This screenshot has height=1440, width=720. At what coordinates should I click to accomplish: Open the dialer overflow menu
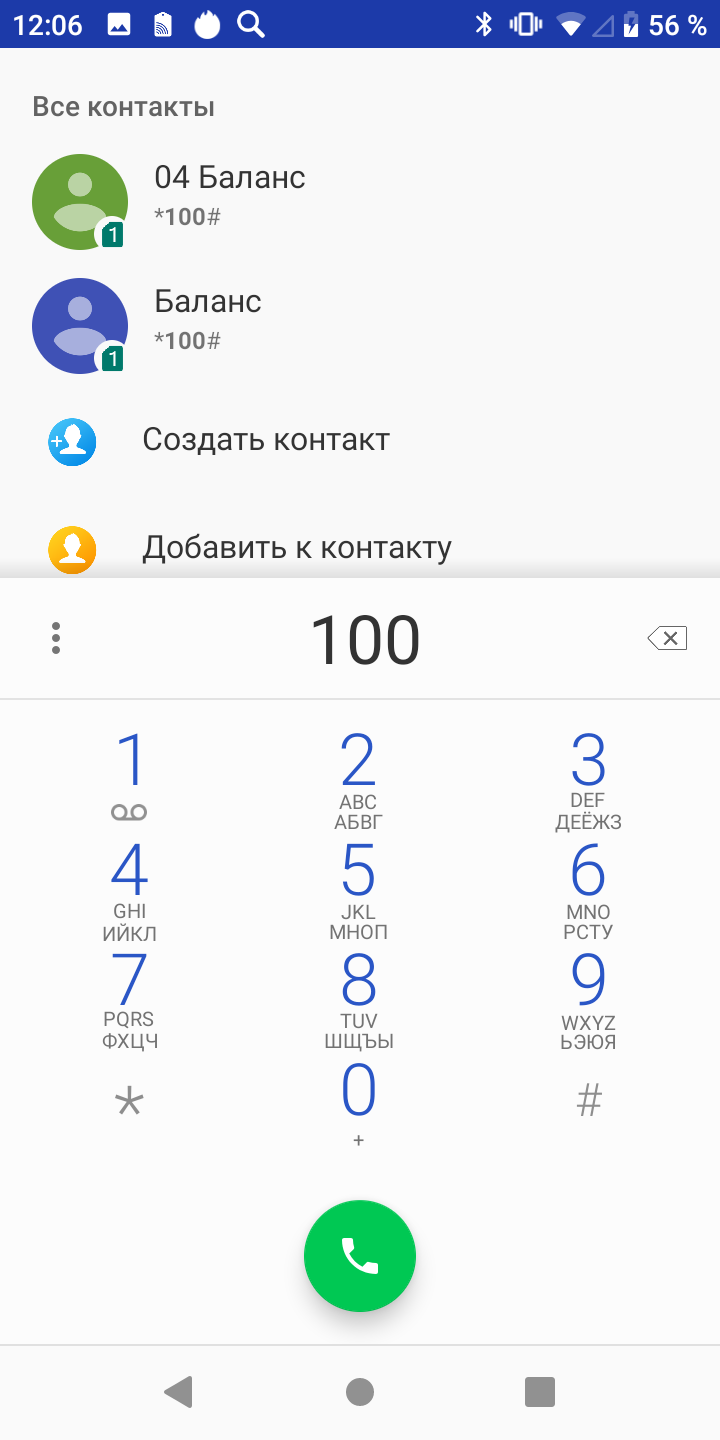coord(56,638)
